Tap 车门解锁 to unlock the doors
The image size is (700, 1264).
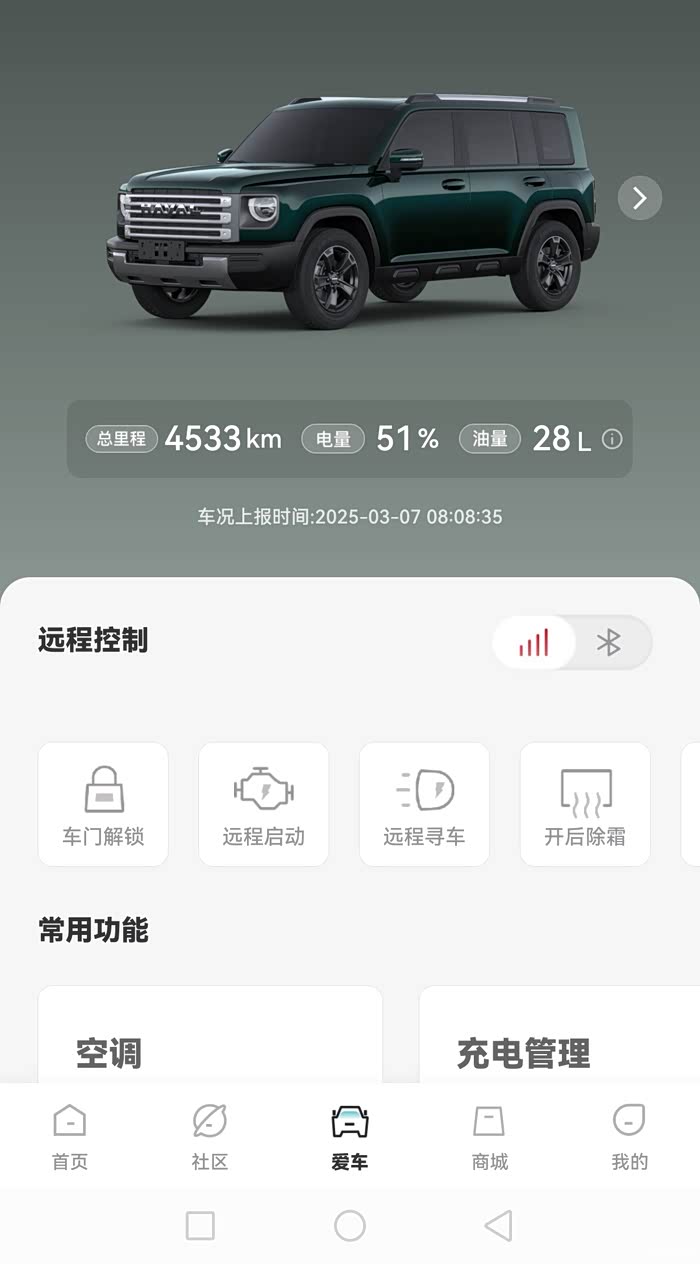point(103,804)
